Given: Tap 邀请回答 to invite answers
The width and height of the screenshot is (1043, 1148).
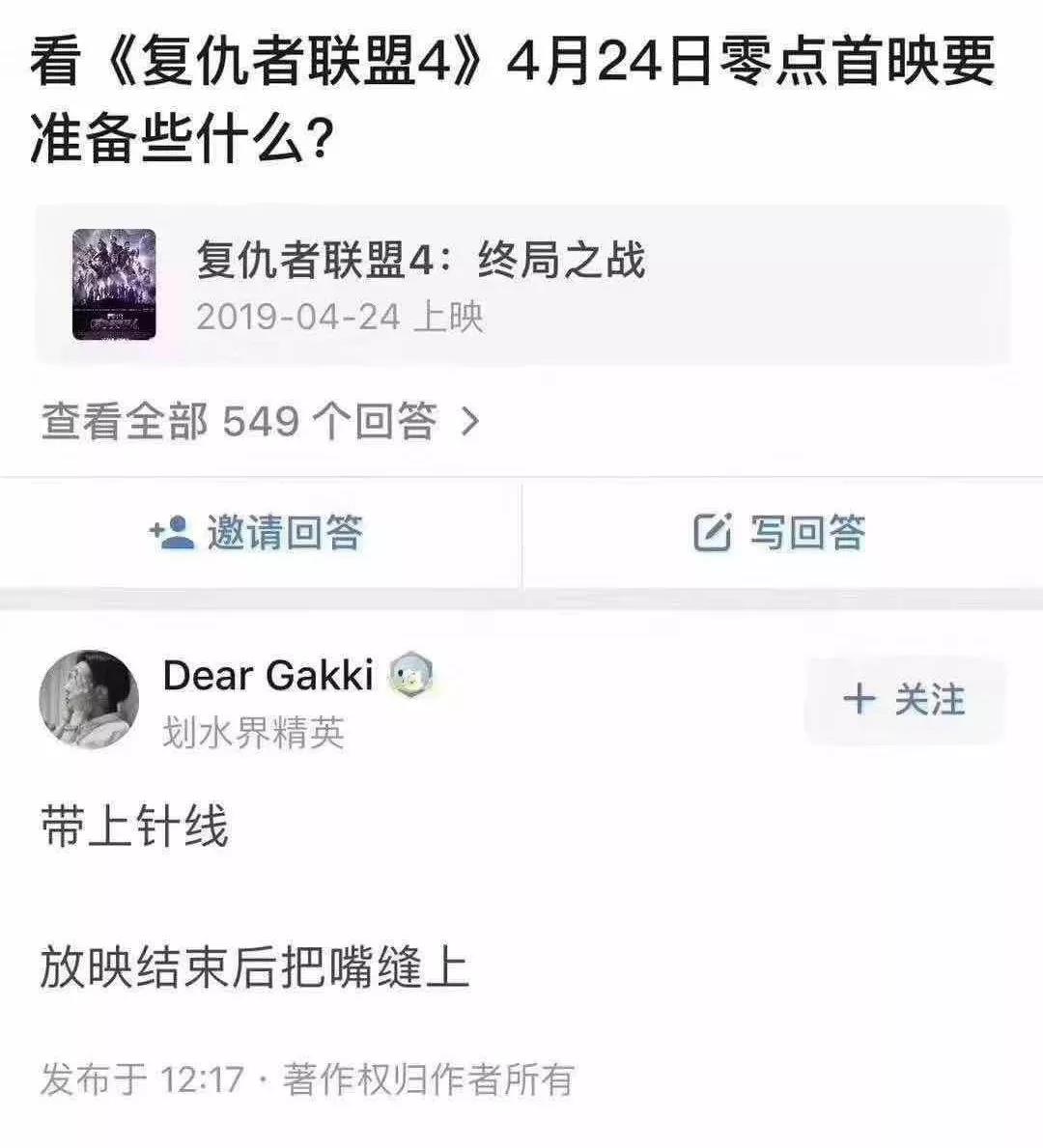Looking at the screenshot, I should (x=258, y=533).
